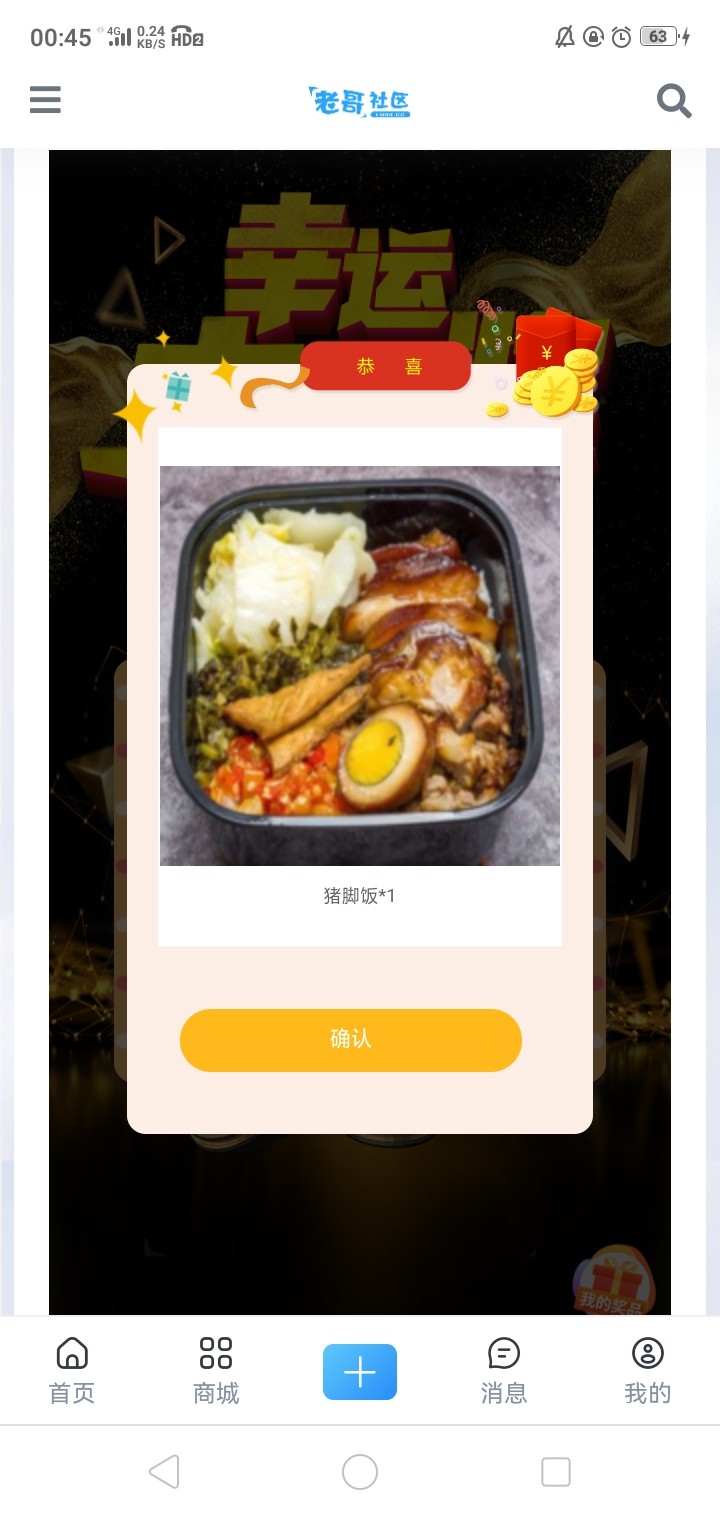This screenshot has width=720, height=1520.
Task: Tap the system back button
Action: click(x=164, y=1472)
